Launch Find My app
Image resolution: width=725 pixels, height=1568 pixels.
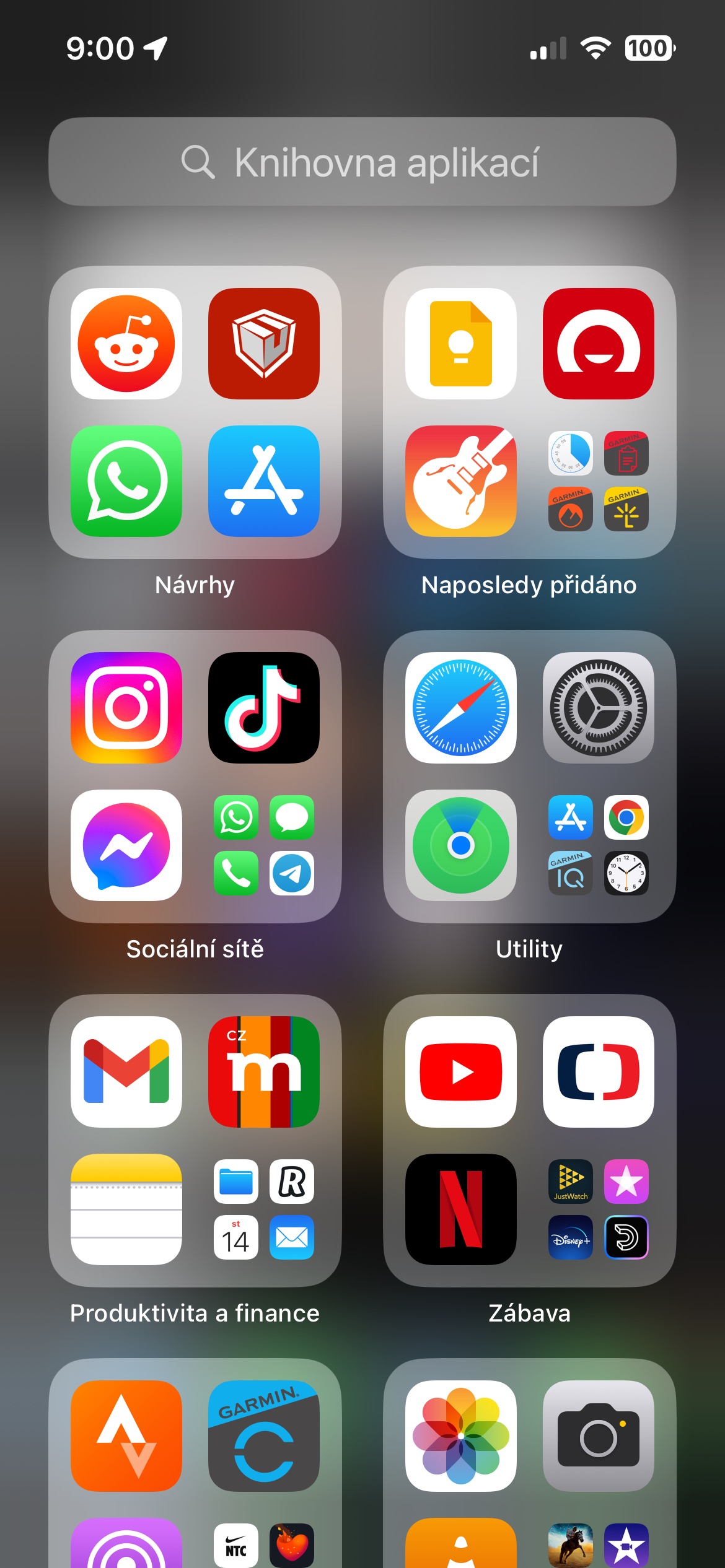460,845
